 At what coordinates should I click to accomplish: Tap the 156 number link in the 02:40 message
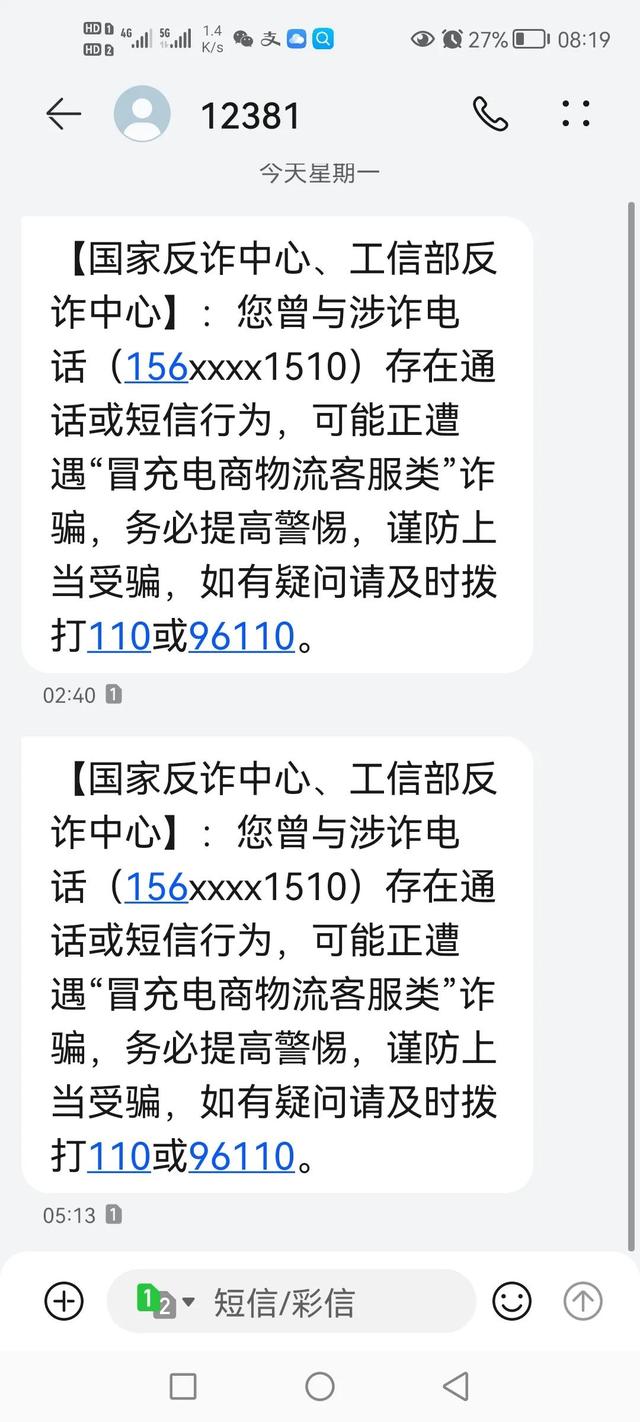pyautogui.click(x=156, y=367)
